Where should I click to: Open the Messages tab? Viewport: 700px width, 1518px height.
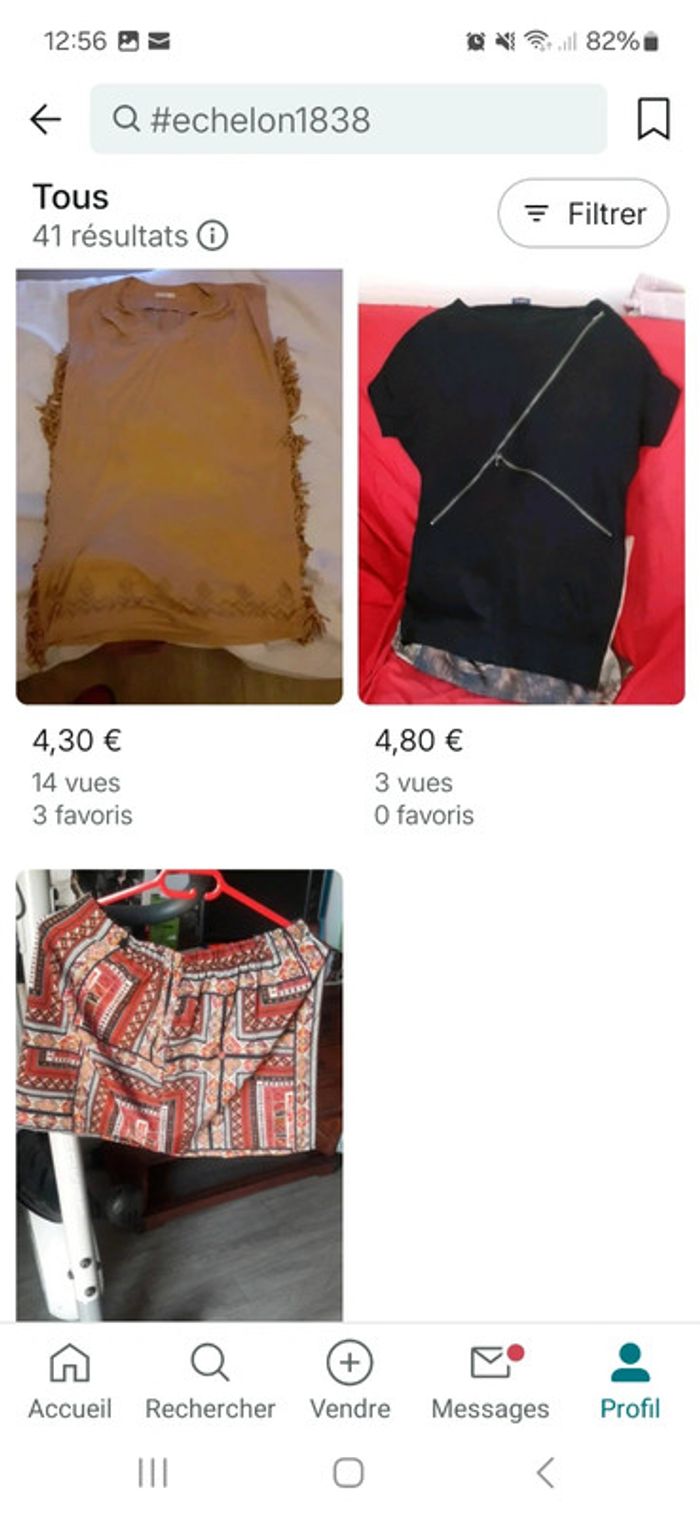[x=490, y=1381]
